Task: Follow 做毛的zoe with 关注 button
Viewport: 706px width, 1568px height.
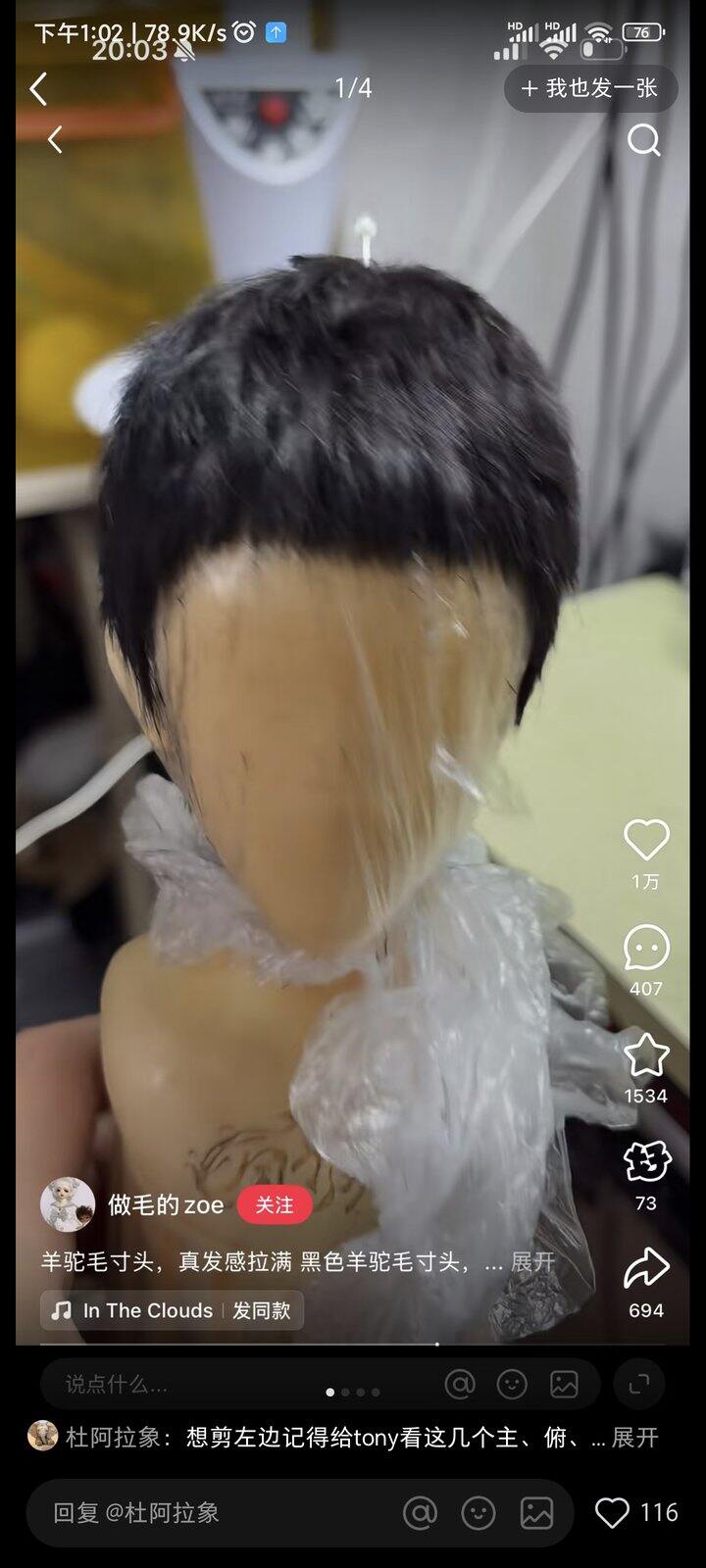Action: pos(275,1204)
